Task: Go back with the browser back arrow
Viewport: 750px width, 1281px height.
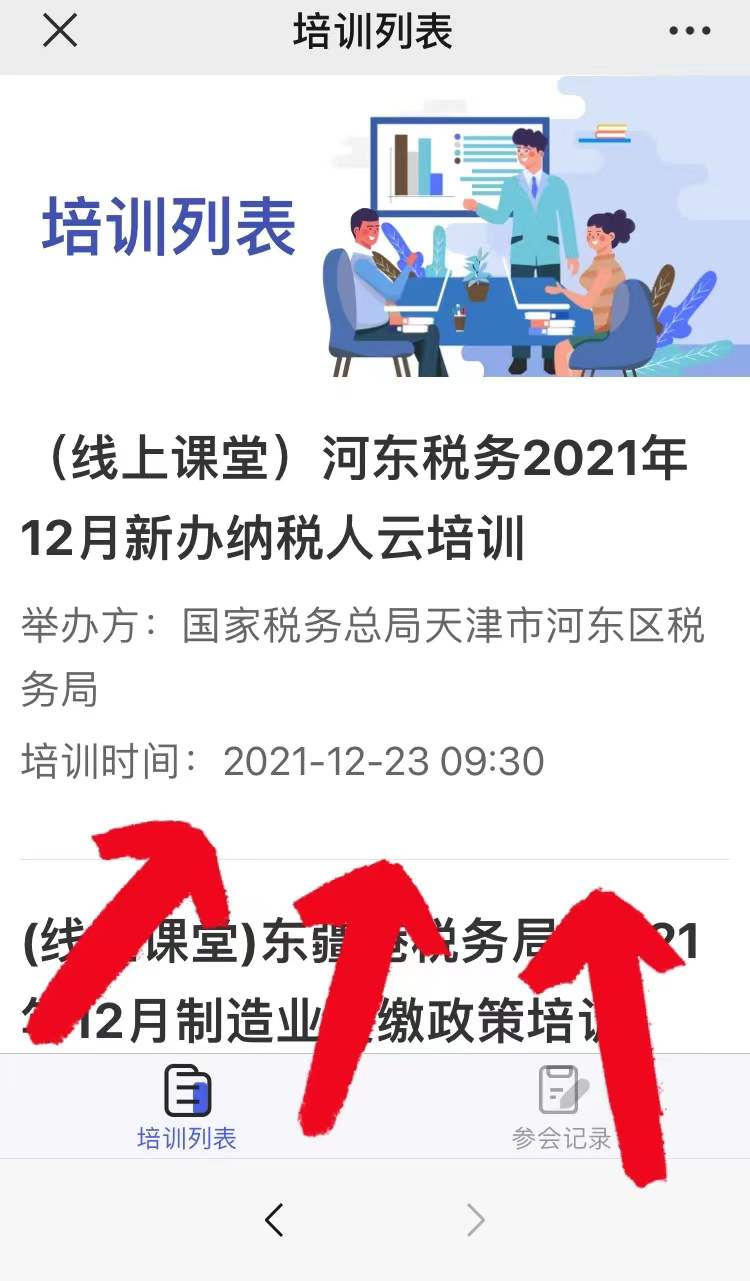Action: (275, 1220)
